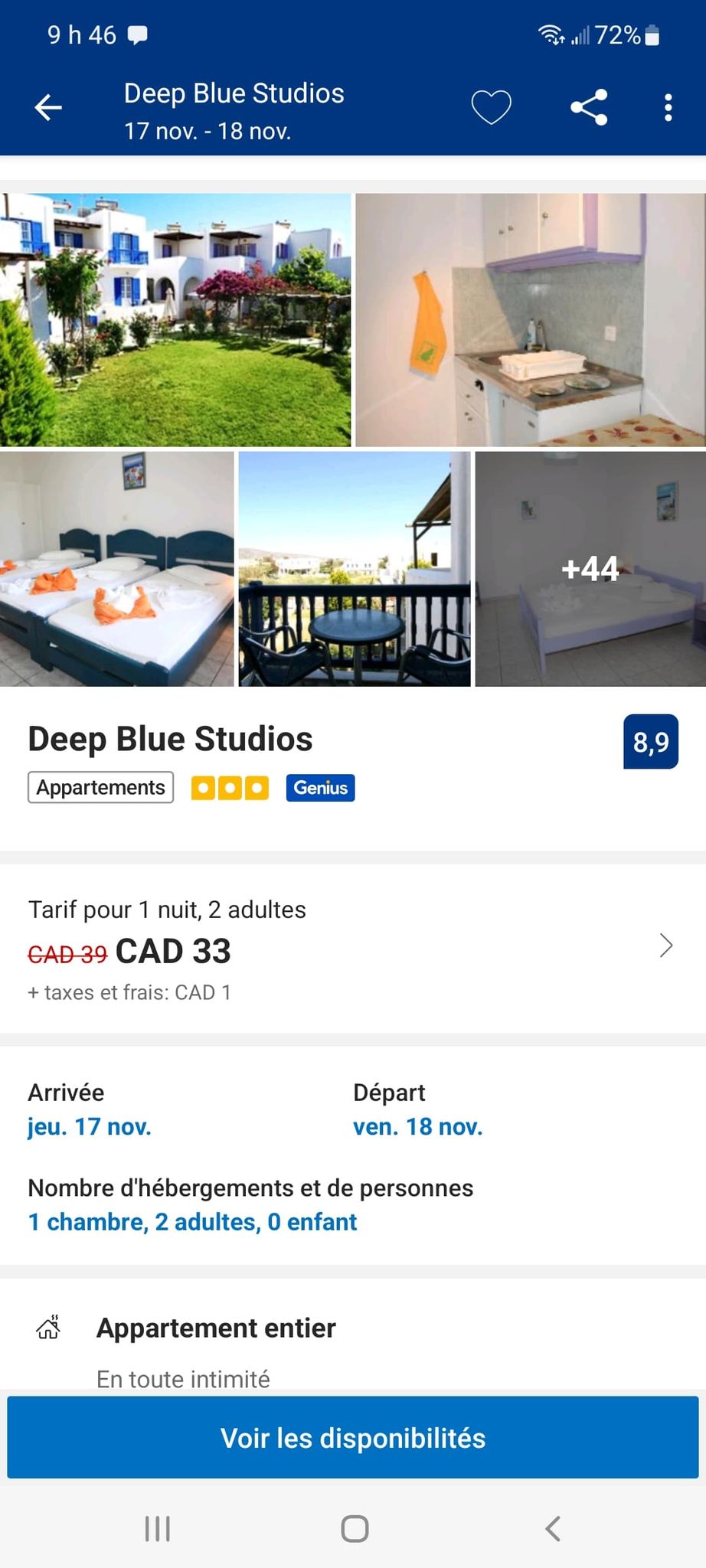Screen dimensions: 706x1568
Task: Open the balcony view photo
Action: 355,569
